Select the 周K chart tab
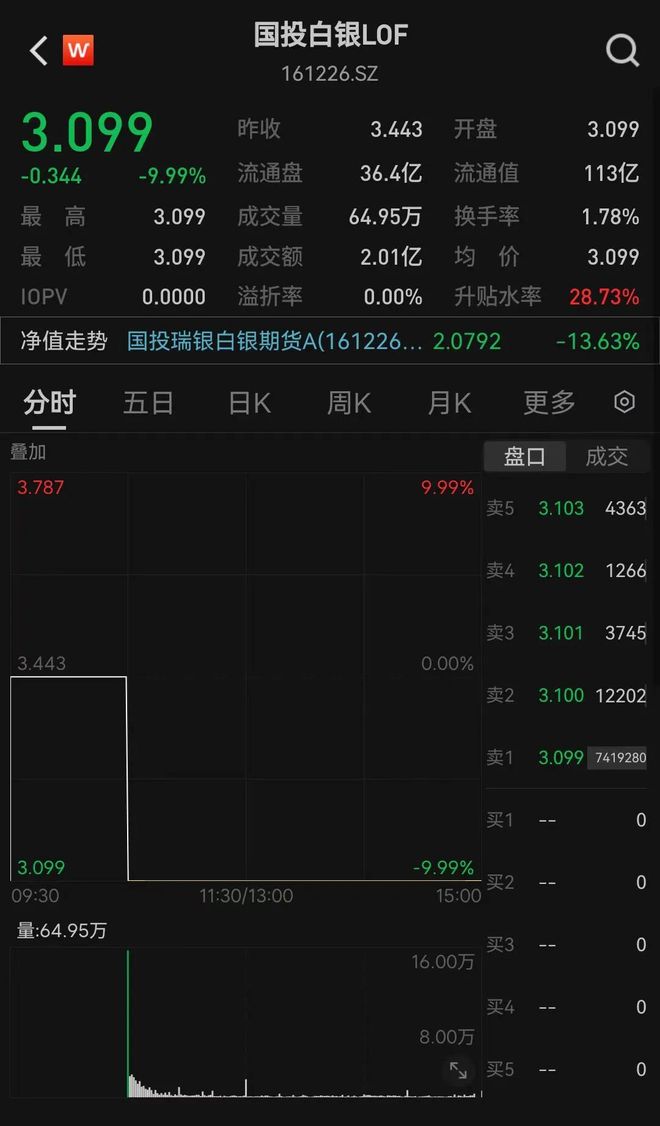The width and height of the screenshot is (660, 1126). (x=348, y=403)
